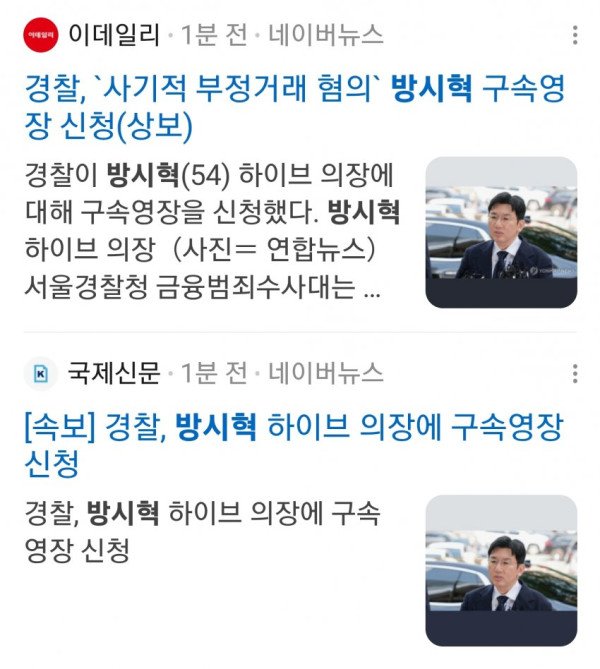Screen dimensions: 600x669
Task: Open 네이버뉴스 link beside 이데일리
Action: 326,36
